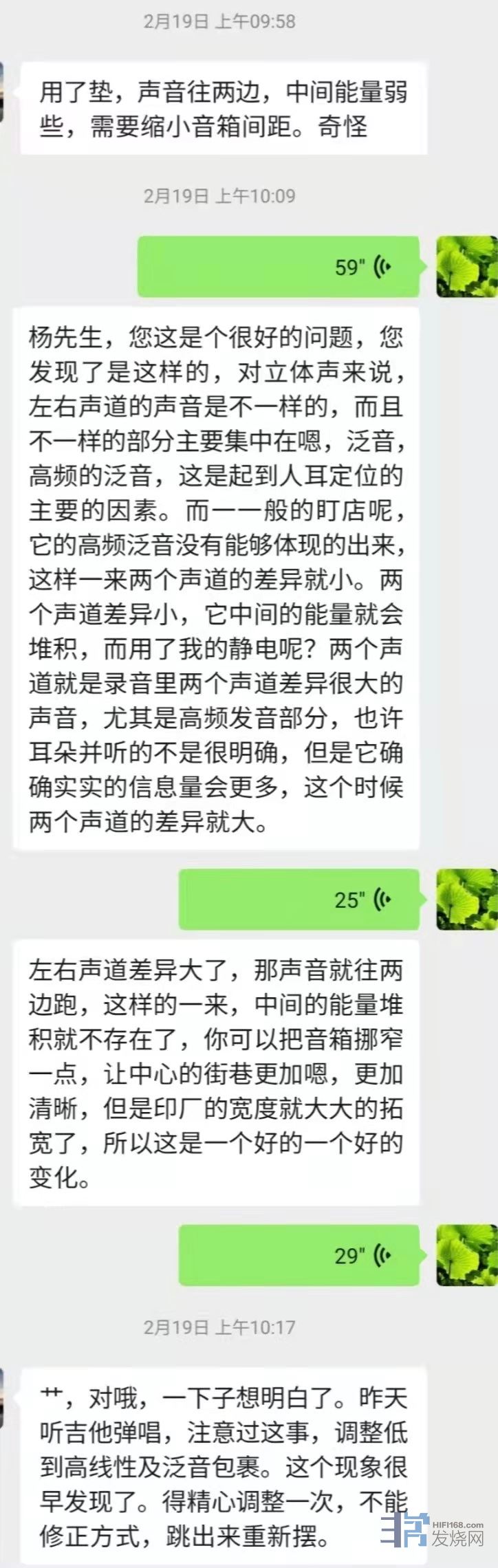Open leaf avatar beside the 25" voice message
Viewport: 498px width, 1568px height.
point(467,899)
